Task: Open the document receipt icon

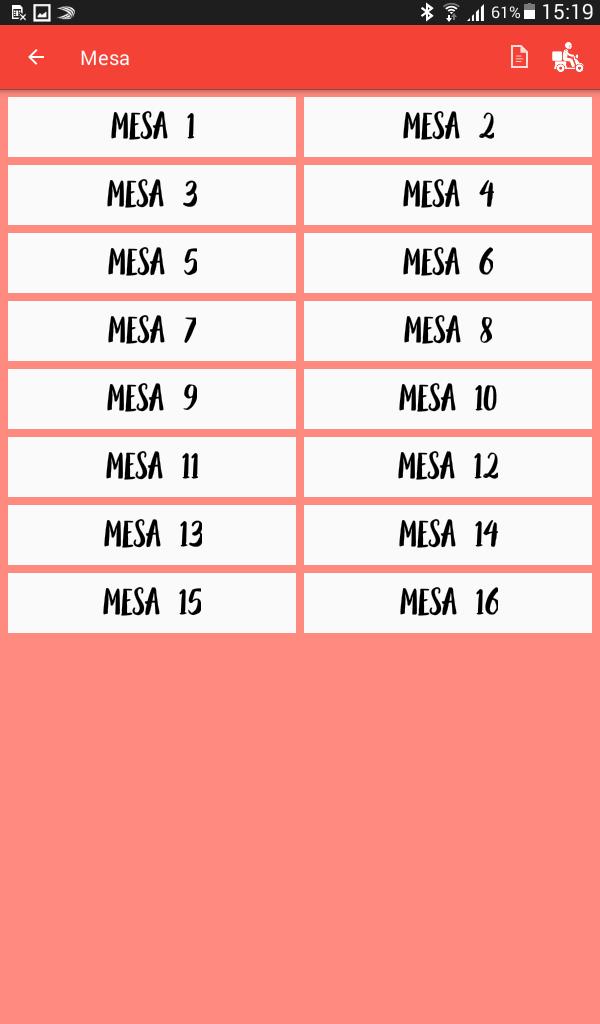Action: tap(519, 58)
